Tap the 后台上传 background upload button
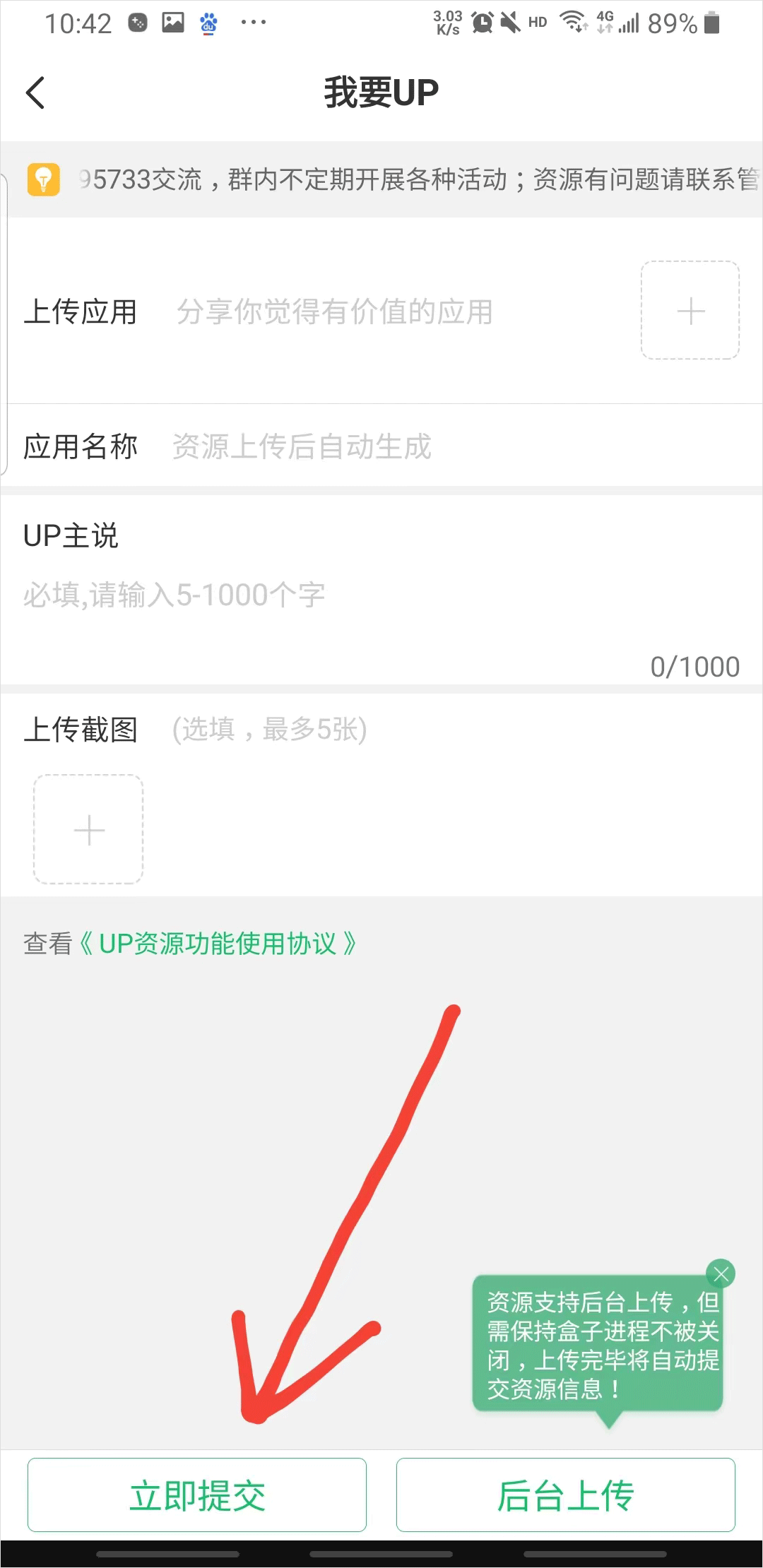Viewport: 763px width, 1568px height. 566,1494
